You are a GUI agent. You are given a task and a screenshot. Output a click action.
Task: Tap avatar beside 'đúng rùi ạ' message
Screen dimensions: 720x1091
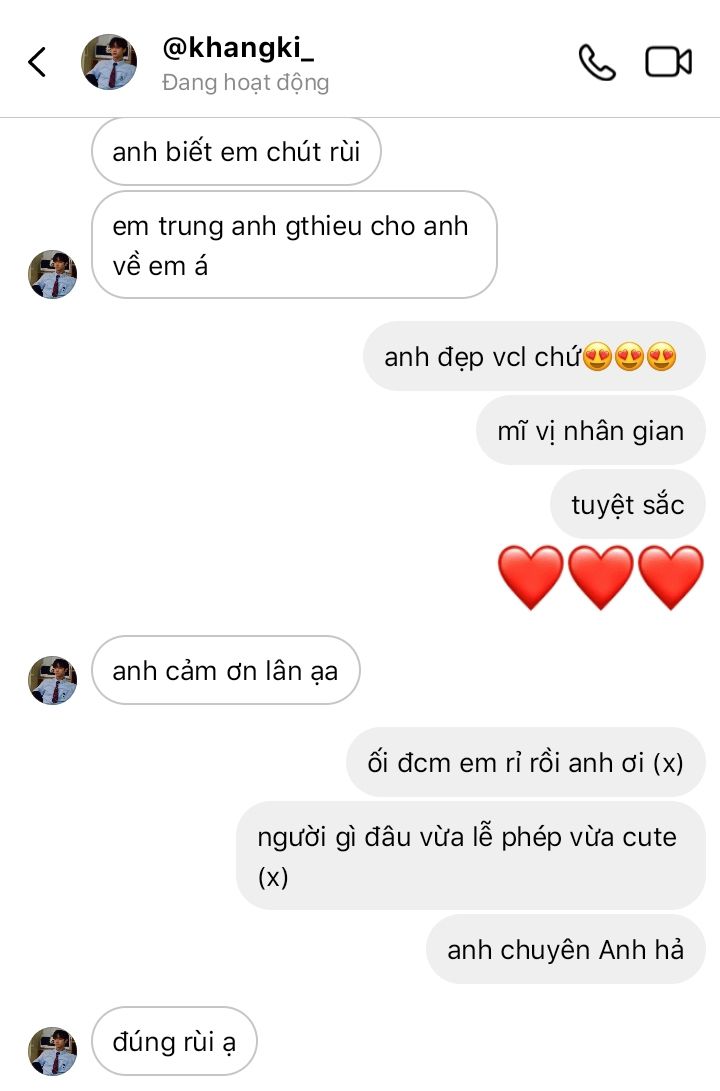coord(52,1051)
